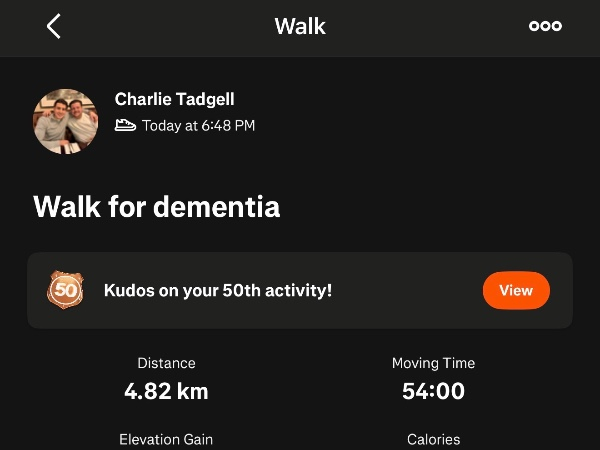
Task: Open the three-dot overflow menu
Action: click(545, 27)
